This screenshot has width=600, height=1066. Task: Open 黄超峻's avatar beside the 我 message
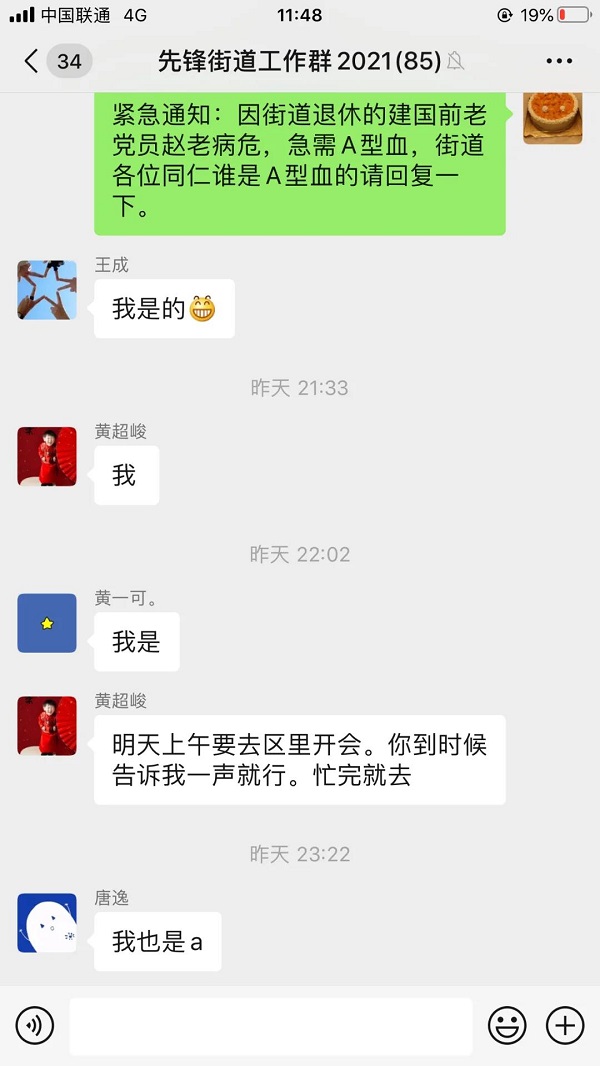coord(47,456)
